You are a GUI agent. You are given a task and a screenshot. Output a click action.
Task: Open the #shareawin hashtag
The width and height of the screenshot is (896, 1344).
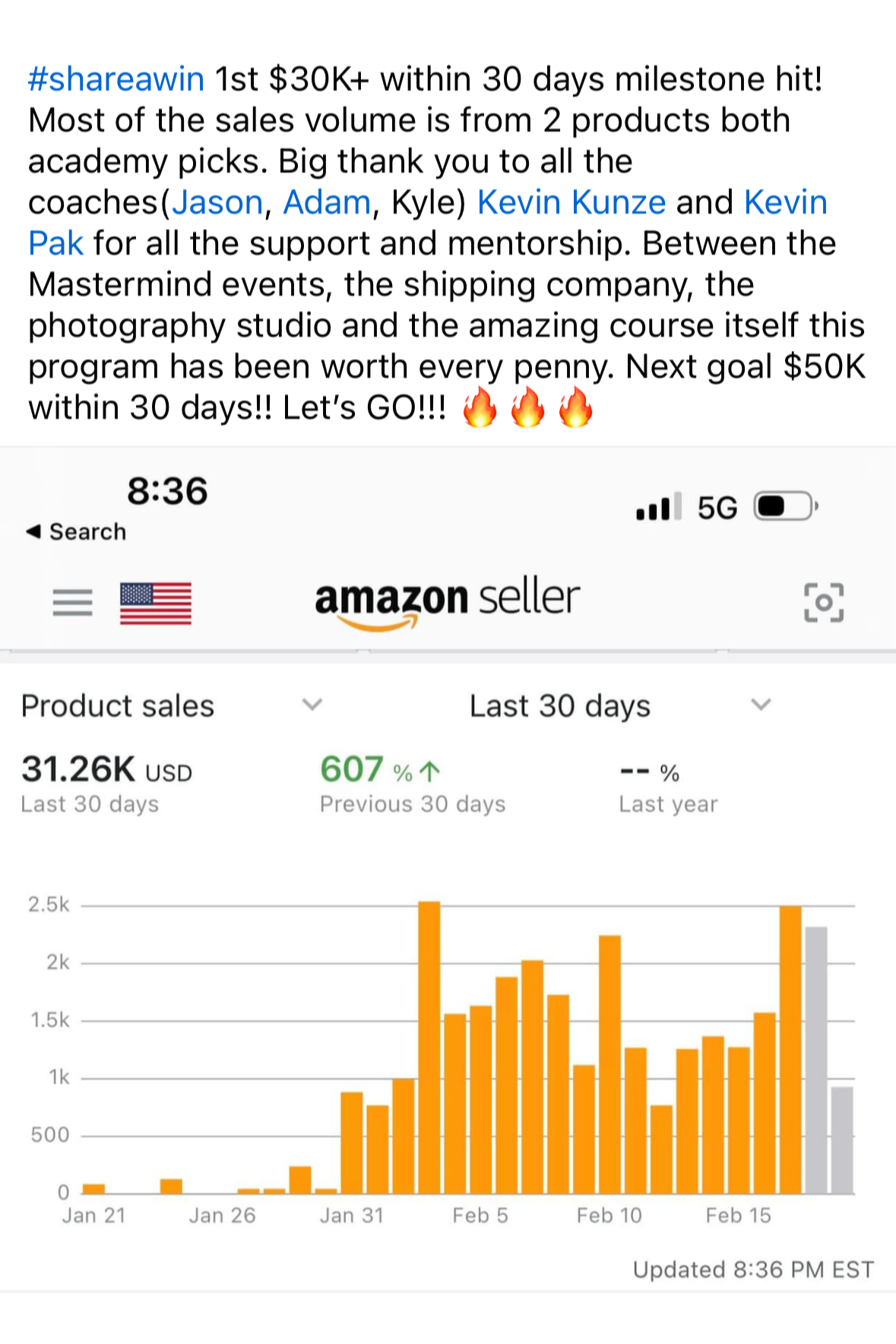(x=116, y=79)
